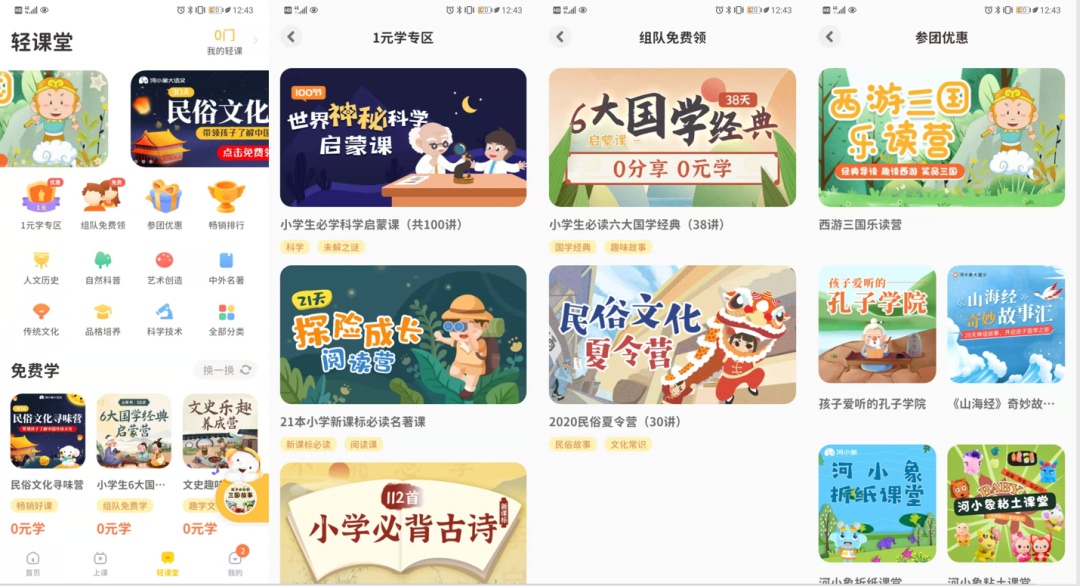The width and height of the screenshot is (1080, 586).
Task: Open the 21本小学新课标必读名著课 card
Action: coord(403,334)
